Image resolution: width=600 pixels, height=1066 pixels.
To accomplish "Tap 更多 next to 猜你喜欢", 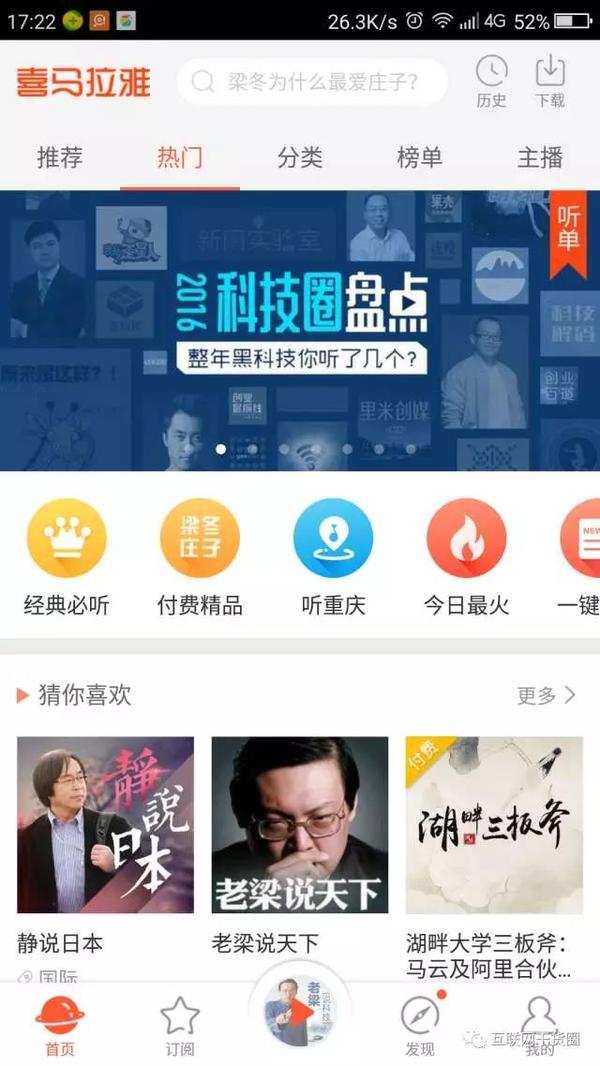I will tap(546, 695).
